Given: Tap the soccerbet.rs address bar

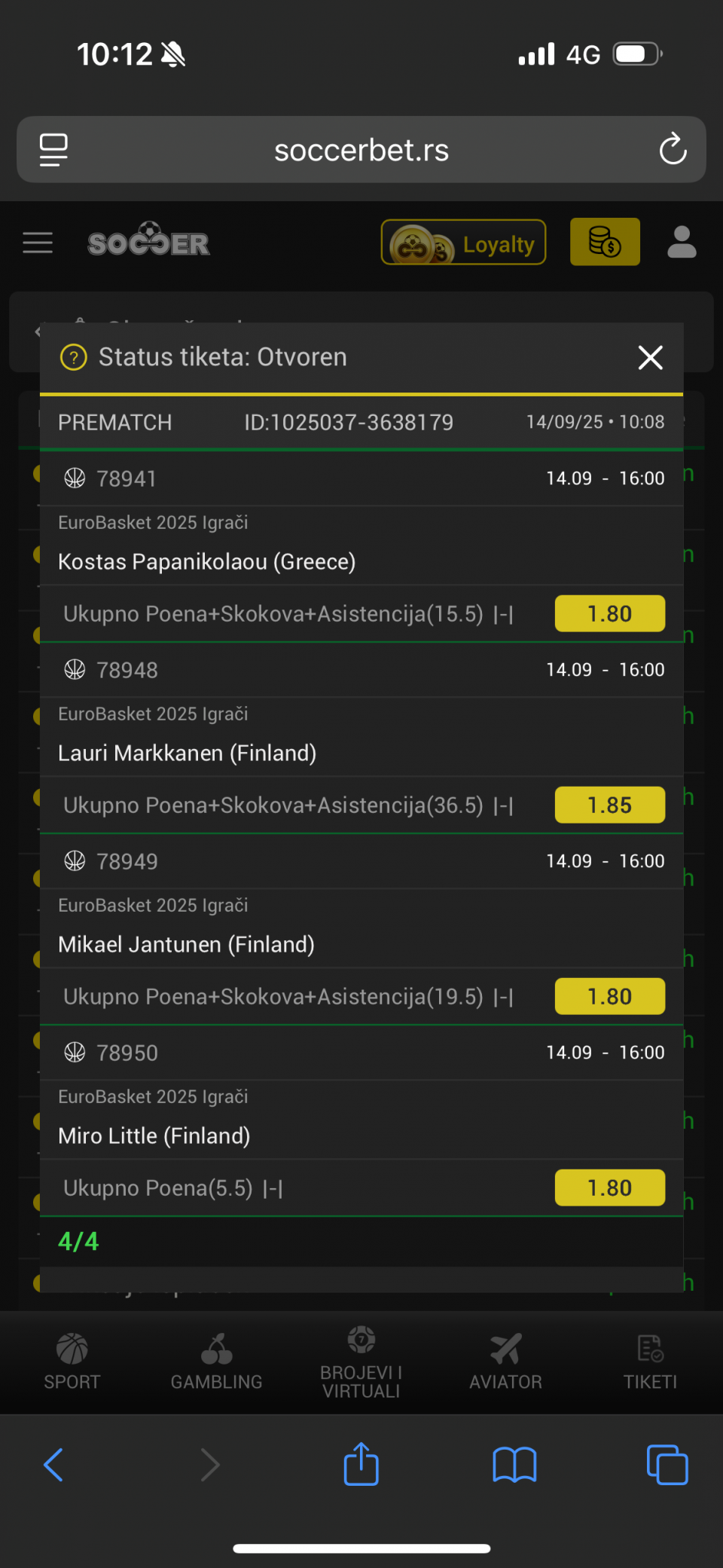Looking at the screenshot, I should pyautogui.click(x=361, y=149).
